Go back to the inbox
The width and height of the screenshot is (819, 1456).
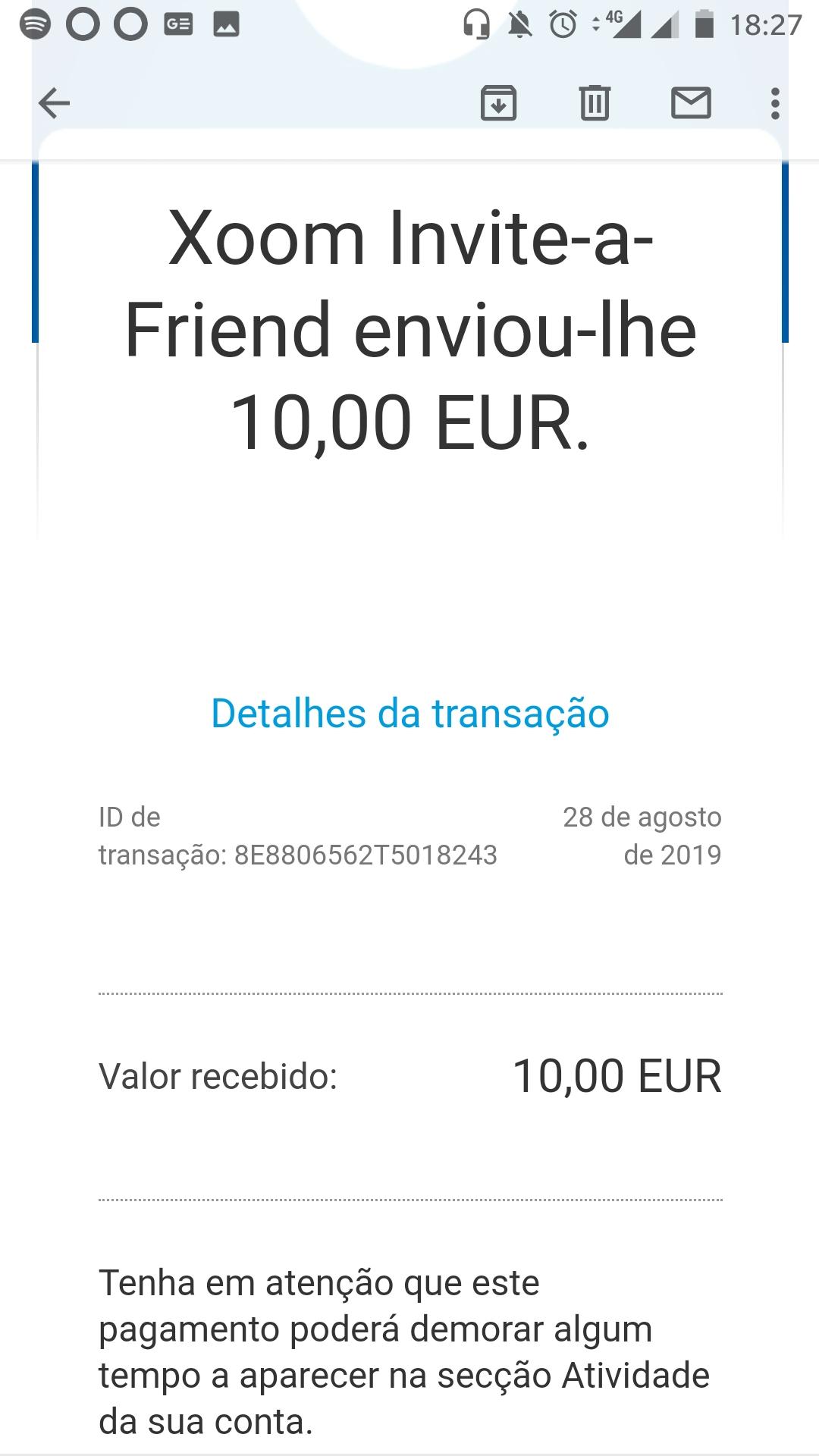tap(54, 103)
